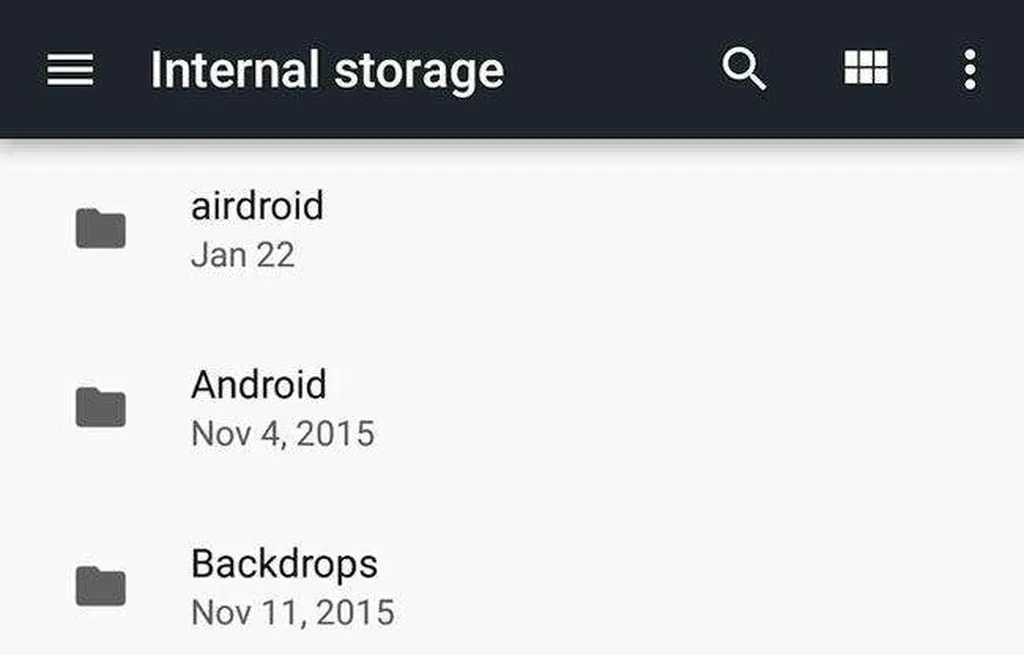Image resolution: width=1024 pixels, height=655 pixels.
Task: Open the Android folder
Action: click(x=259, y=407)
